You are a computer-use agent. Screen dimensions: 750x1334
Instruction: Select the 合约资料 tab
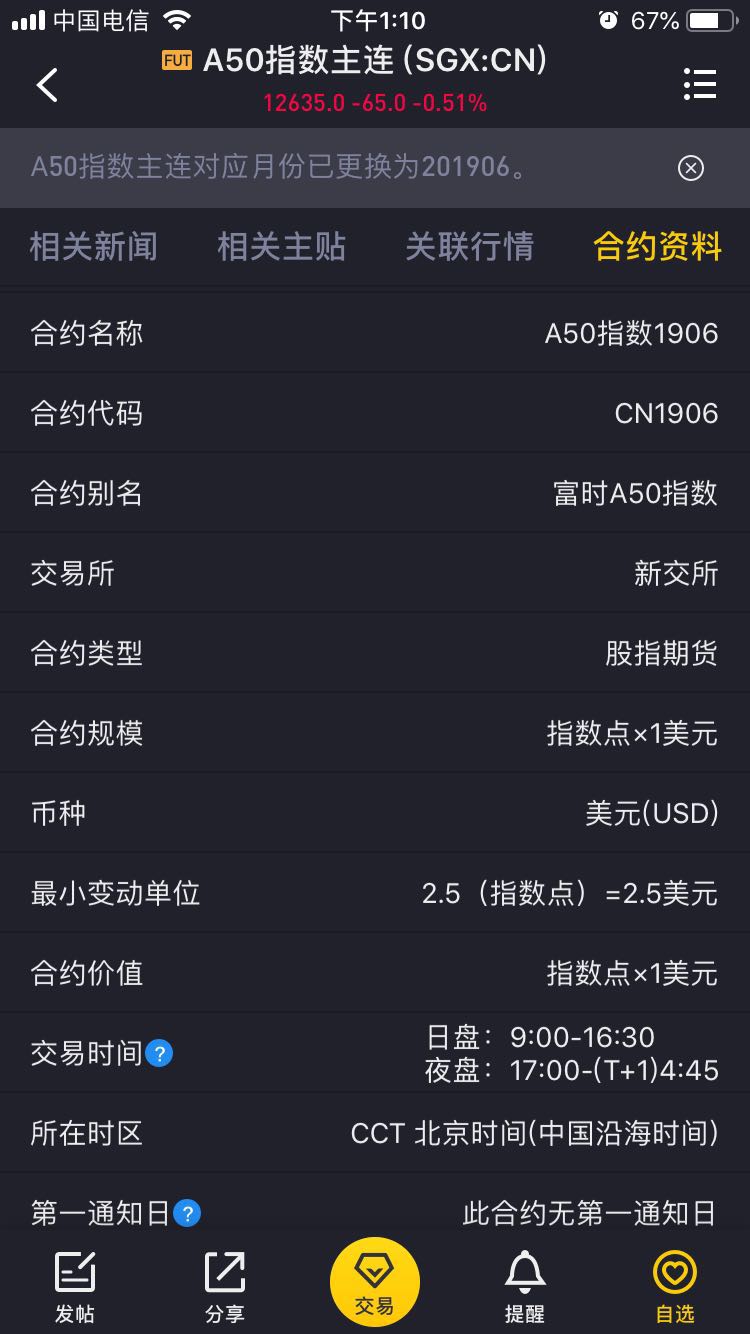pyautogui.click(x=657, y=246)
